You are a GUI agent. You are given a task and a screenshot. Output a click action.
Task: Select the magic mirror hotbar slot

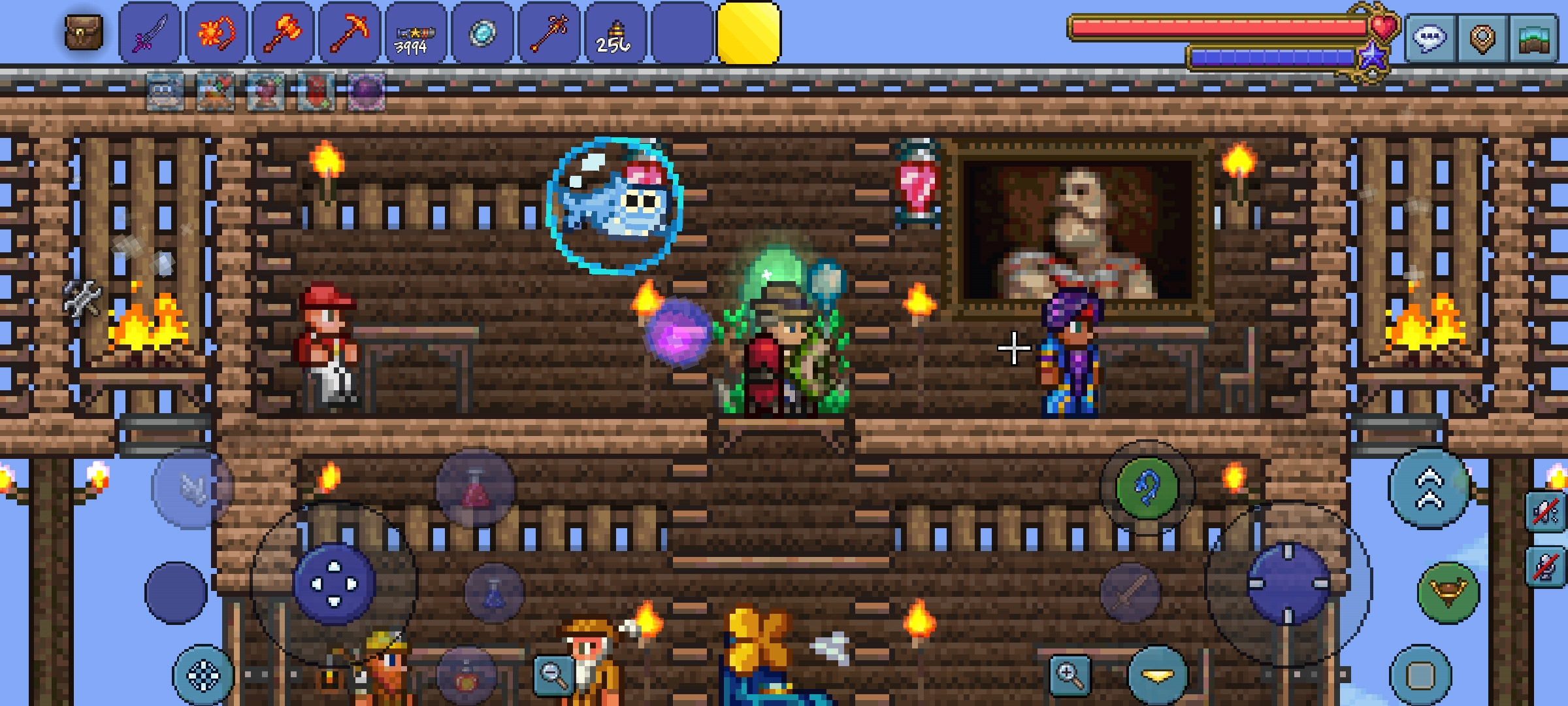[482, 33]
